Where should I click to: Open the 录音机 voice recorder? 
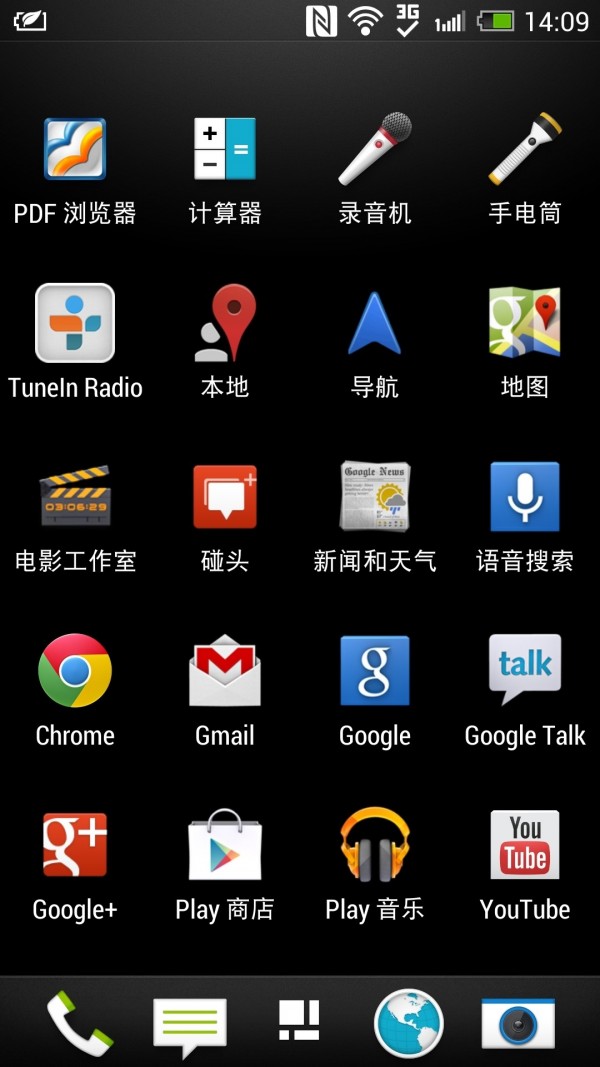(x=375, y=150)
